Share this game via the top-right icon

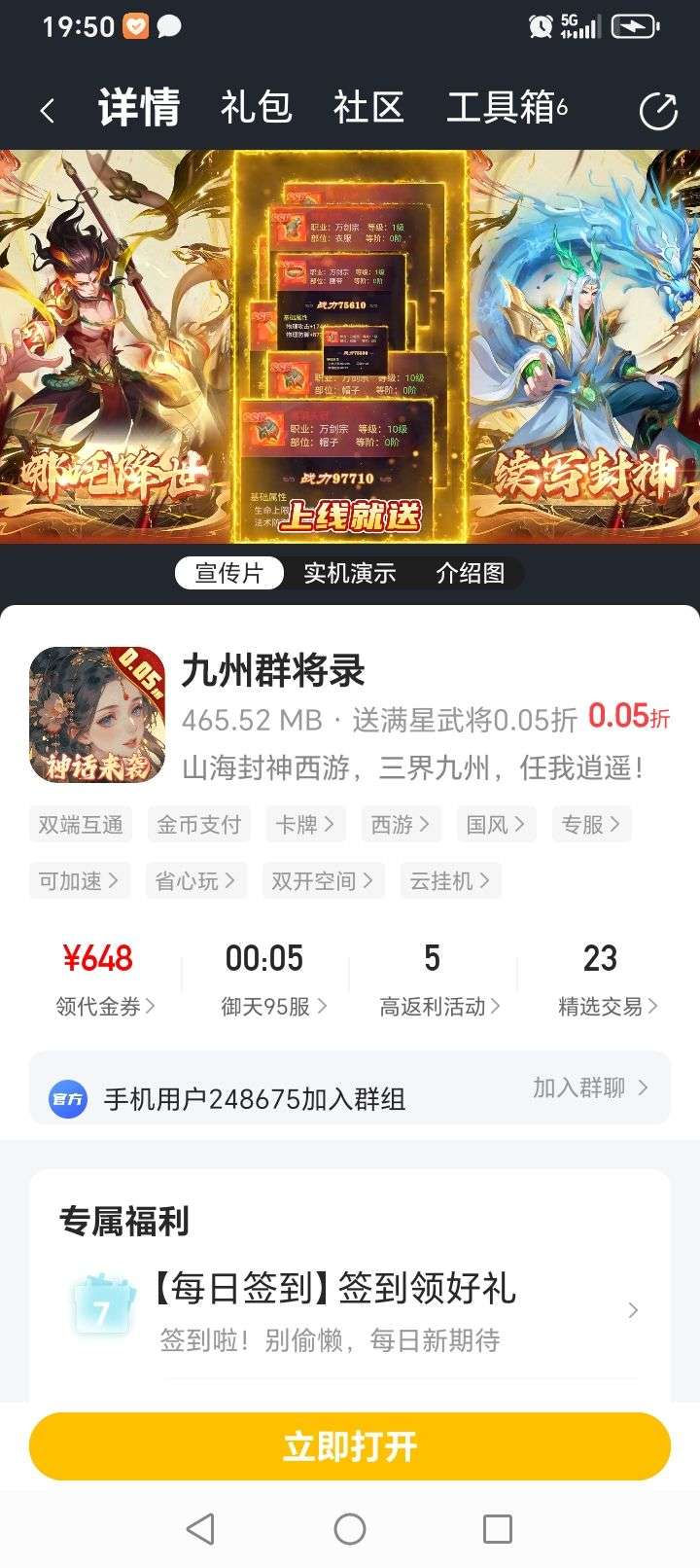pos(658,110)
